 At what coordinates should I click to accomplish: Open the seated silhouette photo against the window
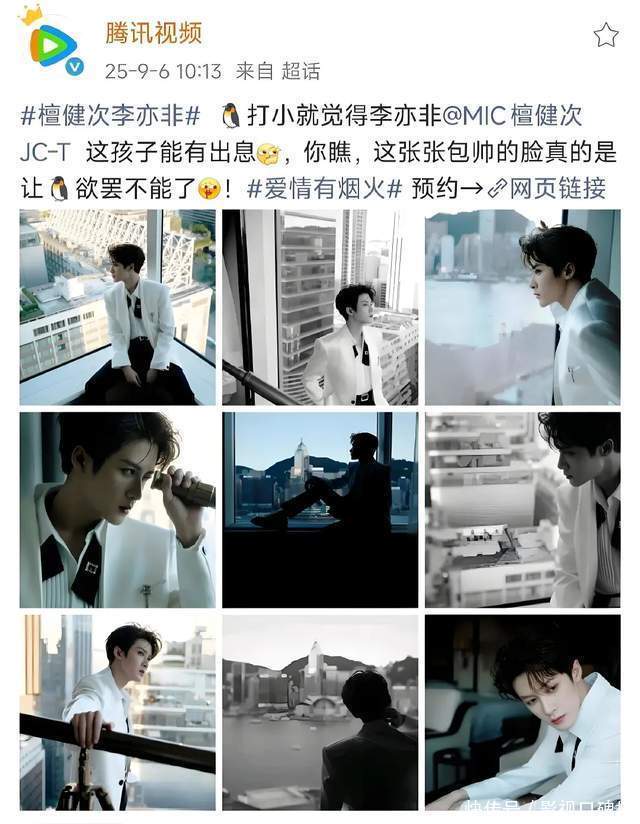tap(320, 510)
